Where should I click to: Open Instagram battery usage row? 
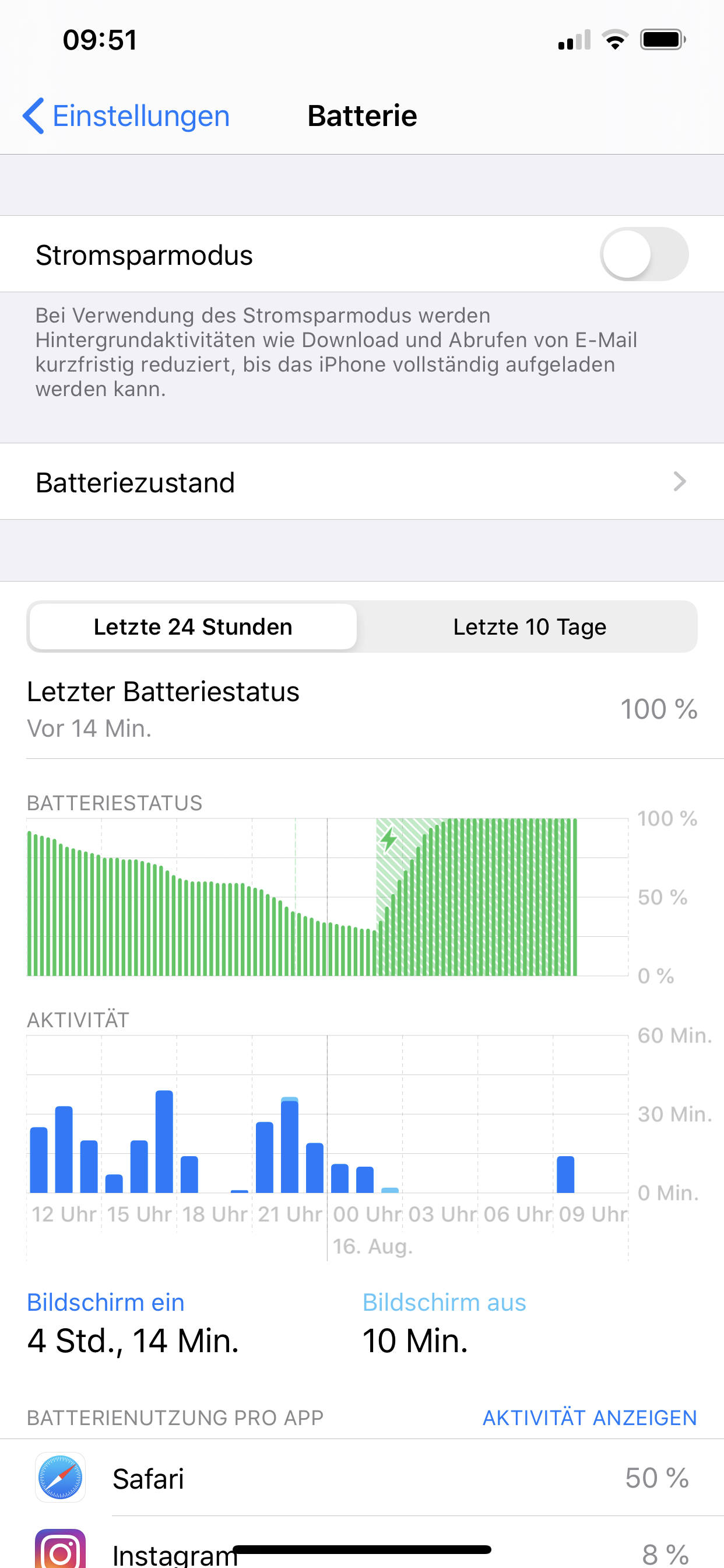tap(362, 1546)
